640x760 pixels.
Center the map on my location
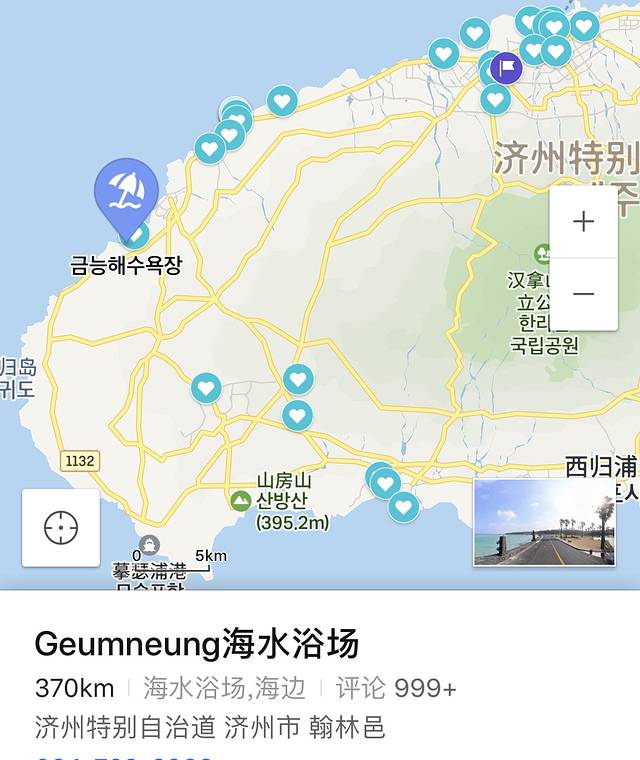click(61, 527)
